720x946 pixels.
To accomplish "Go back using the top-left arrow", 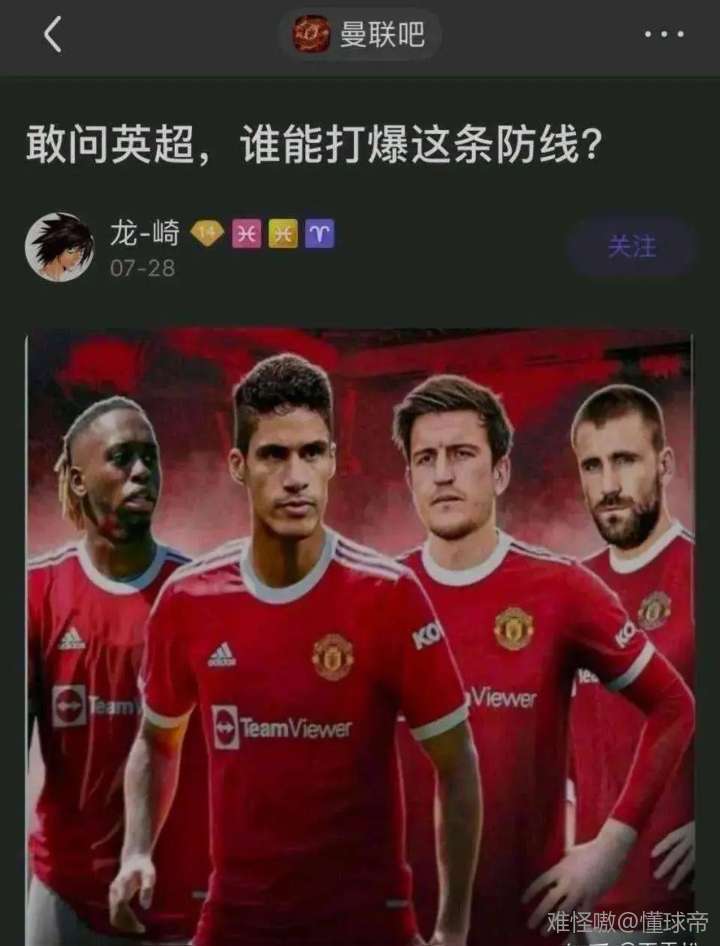I will (x=53, y=35).
